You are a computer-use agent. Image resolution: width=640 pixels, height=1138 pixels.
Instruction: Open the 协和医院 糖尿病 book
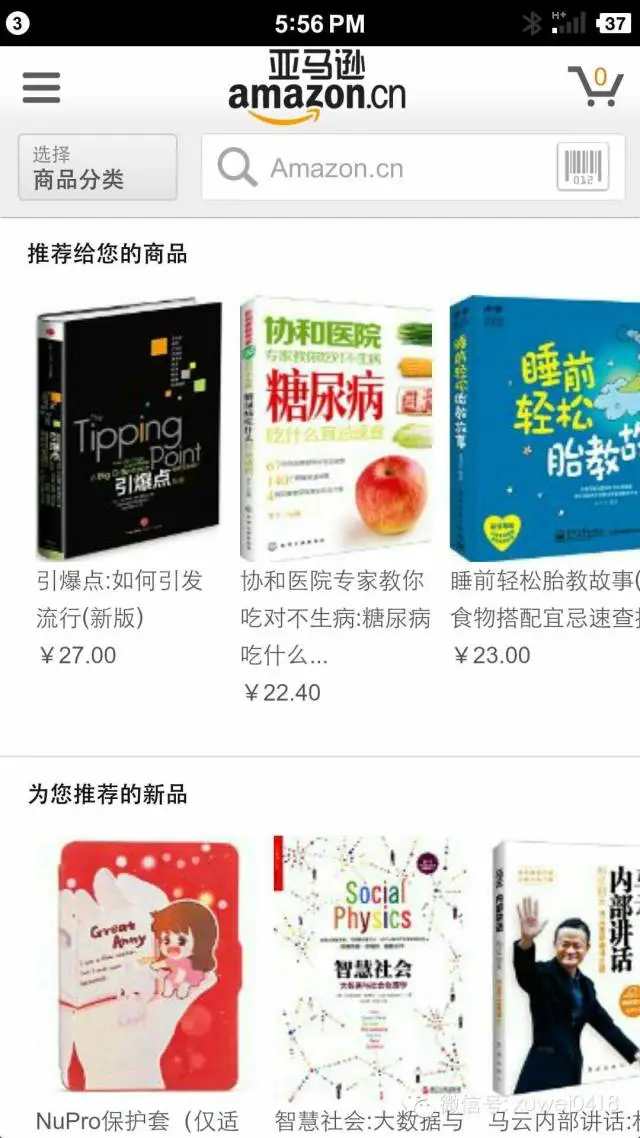(336, 428)
